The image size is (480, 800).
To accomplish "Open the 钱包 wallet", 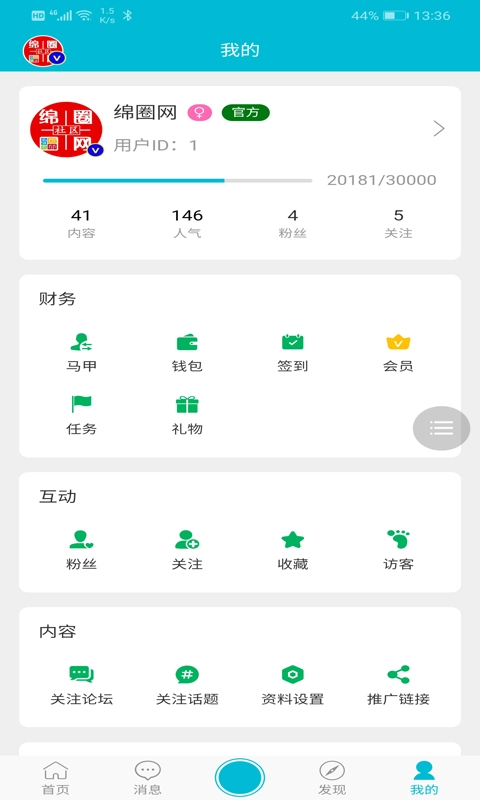I will [x=187, y=353].
